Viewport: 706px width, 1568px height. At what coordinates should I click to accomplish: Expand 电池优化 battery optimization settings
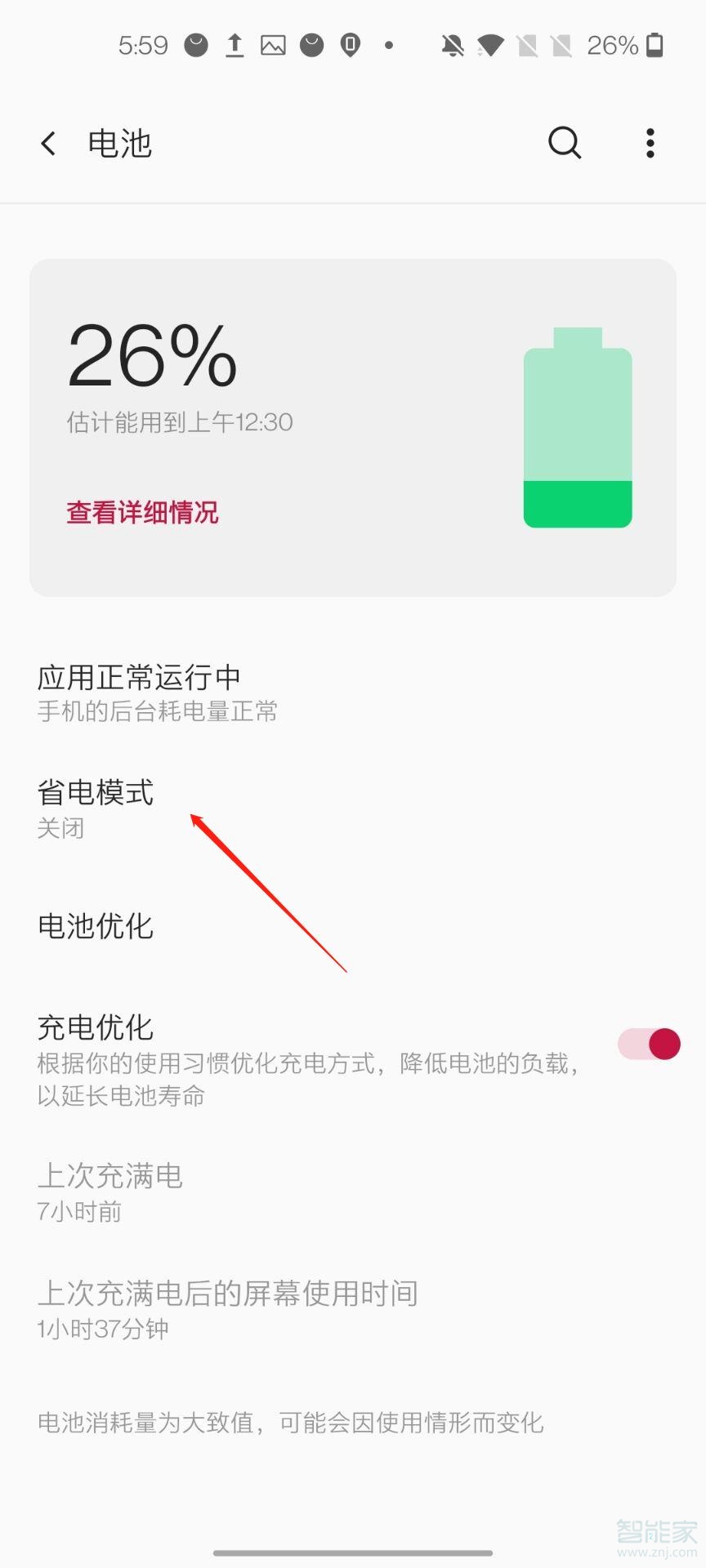pos(95,927)
